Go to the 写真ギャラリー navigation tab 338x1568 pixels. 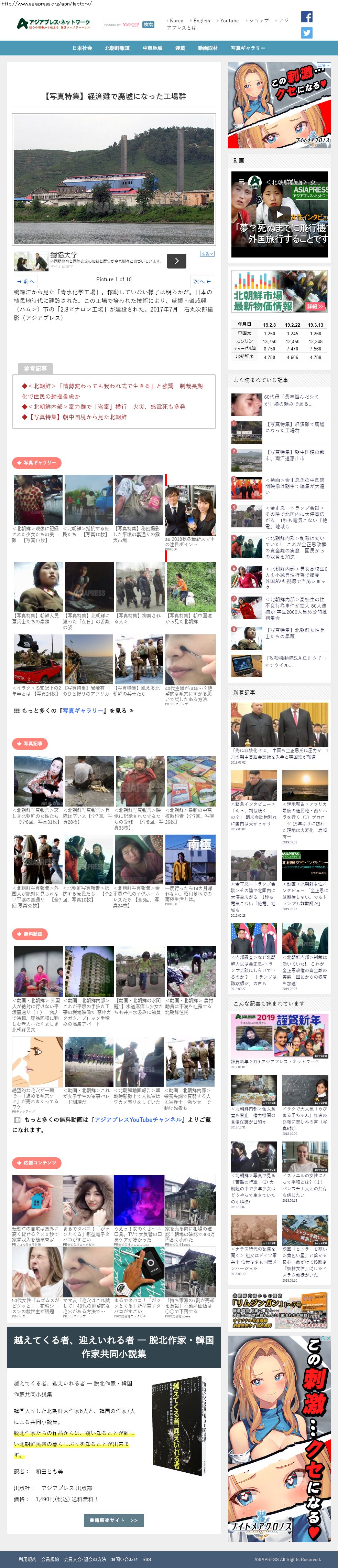tap(248, 48)
